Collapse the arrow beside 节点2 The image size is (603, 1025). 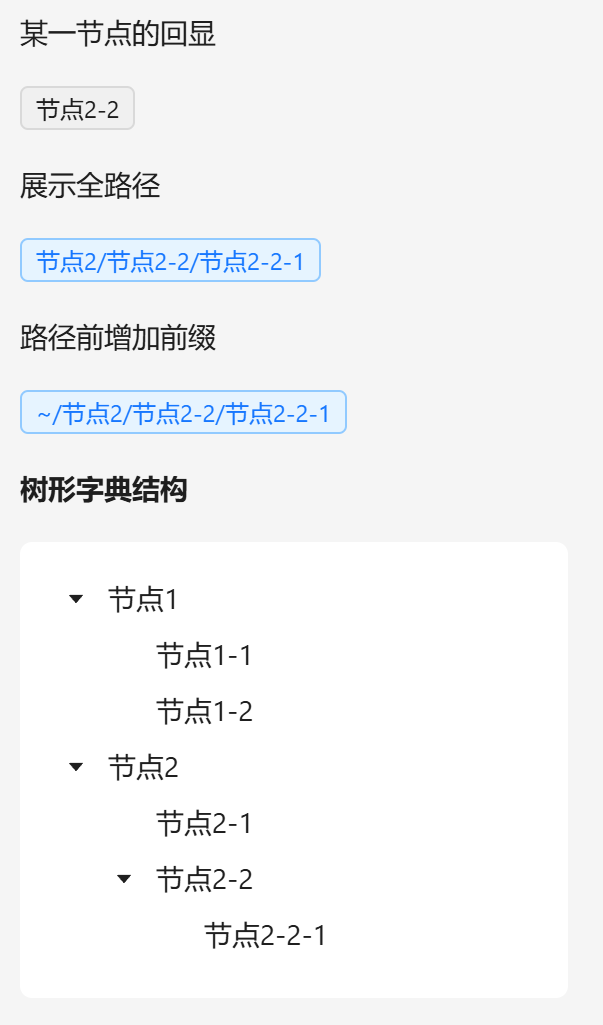(76, 767)
